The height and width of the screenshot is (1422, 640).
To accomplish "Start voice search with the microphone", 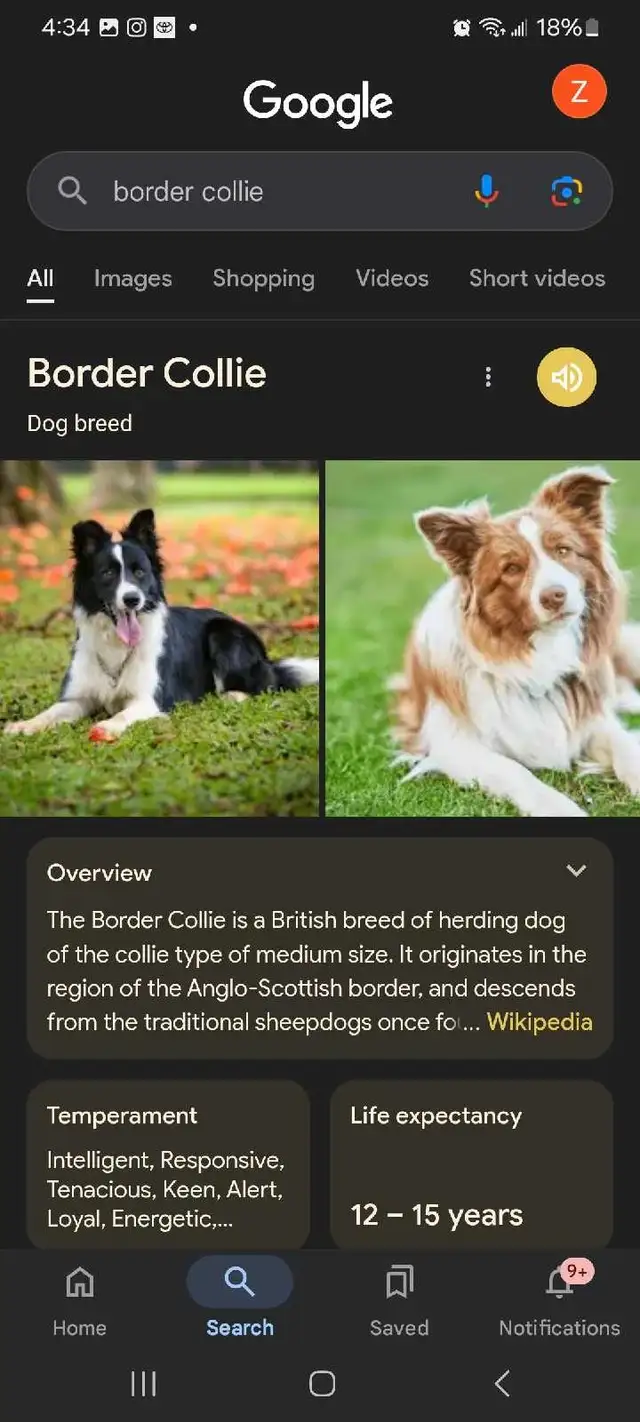I will (486, 191).
